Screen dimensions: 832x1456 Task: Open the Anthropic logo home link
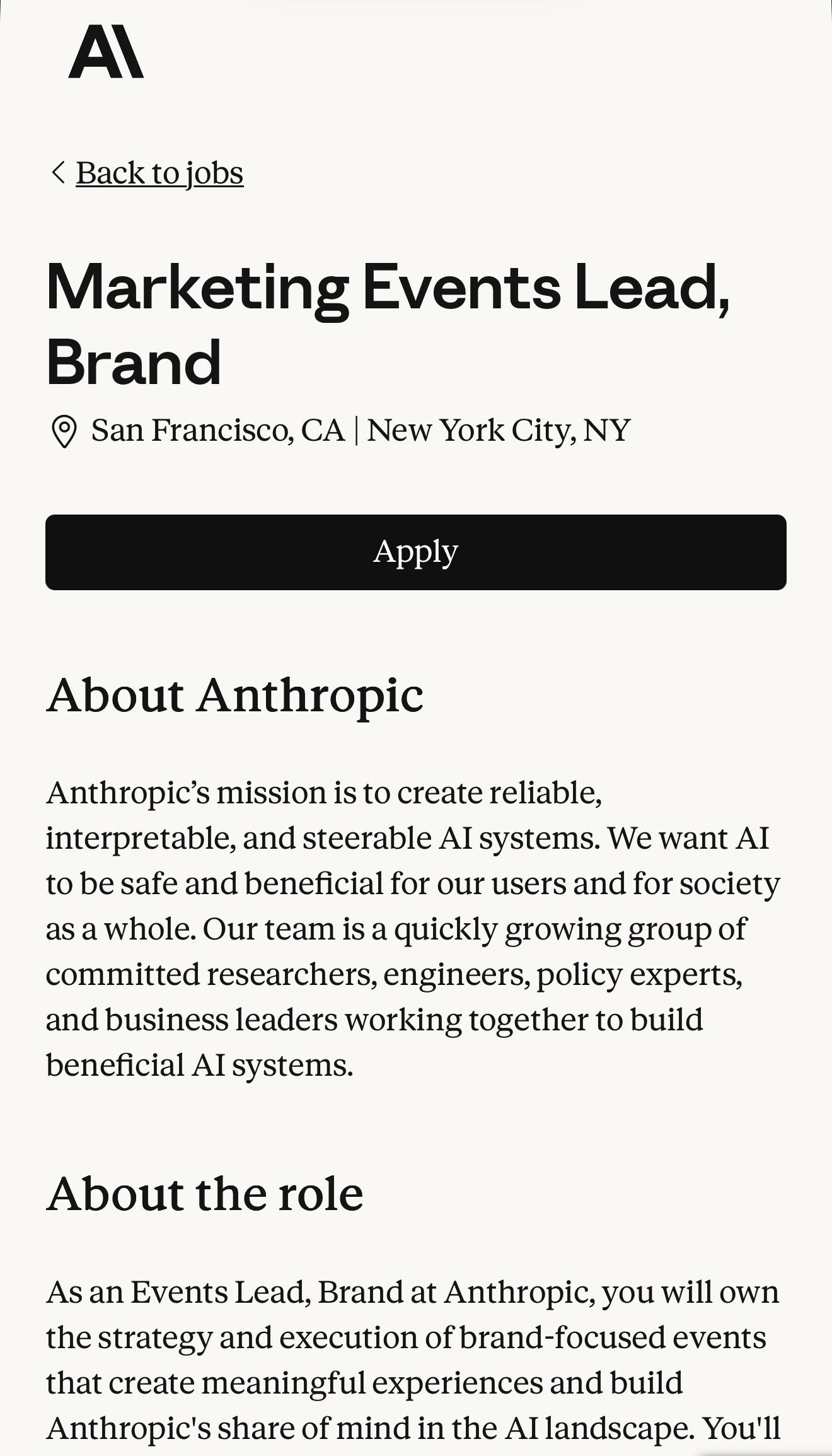tap(106, 52)
